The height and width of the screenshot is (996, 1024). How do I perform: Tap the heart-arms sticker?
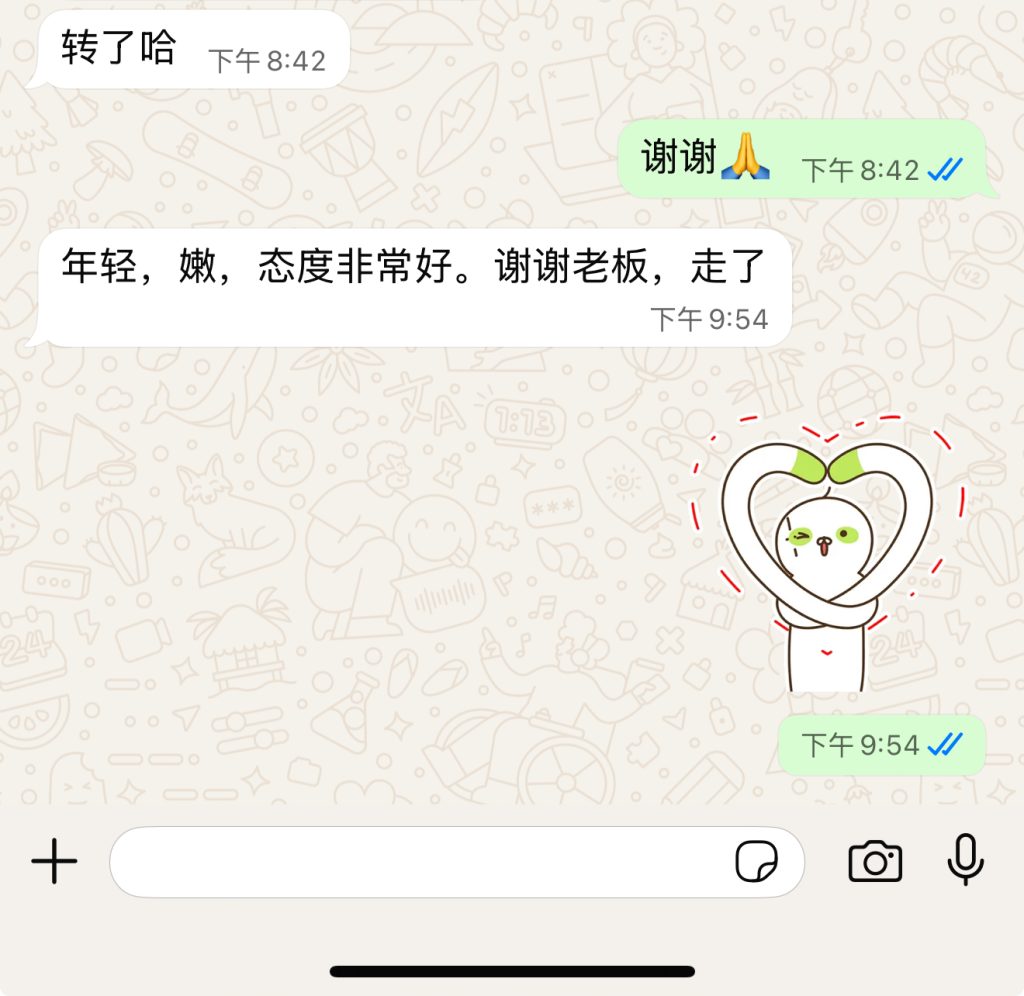pyautogui.click(x=826, y=555)
